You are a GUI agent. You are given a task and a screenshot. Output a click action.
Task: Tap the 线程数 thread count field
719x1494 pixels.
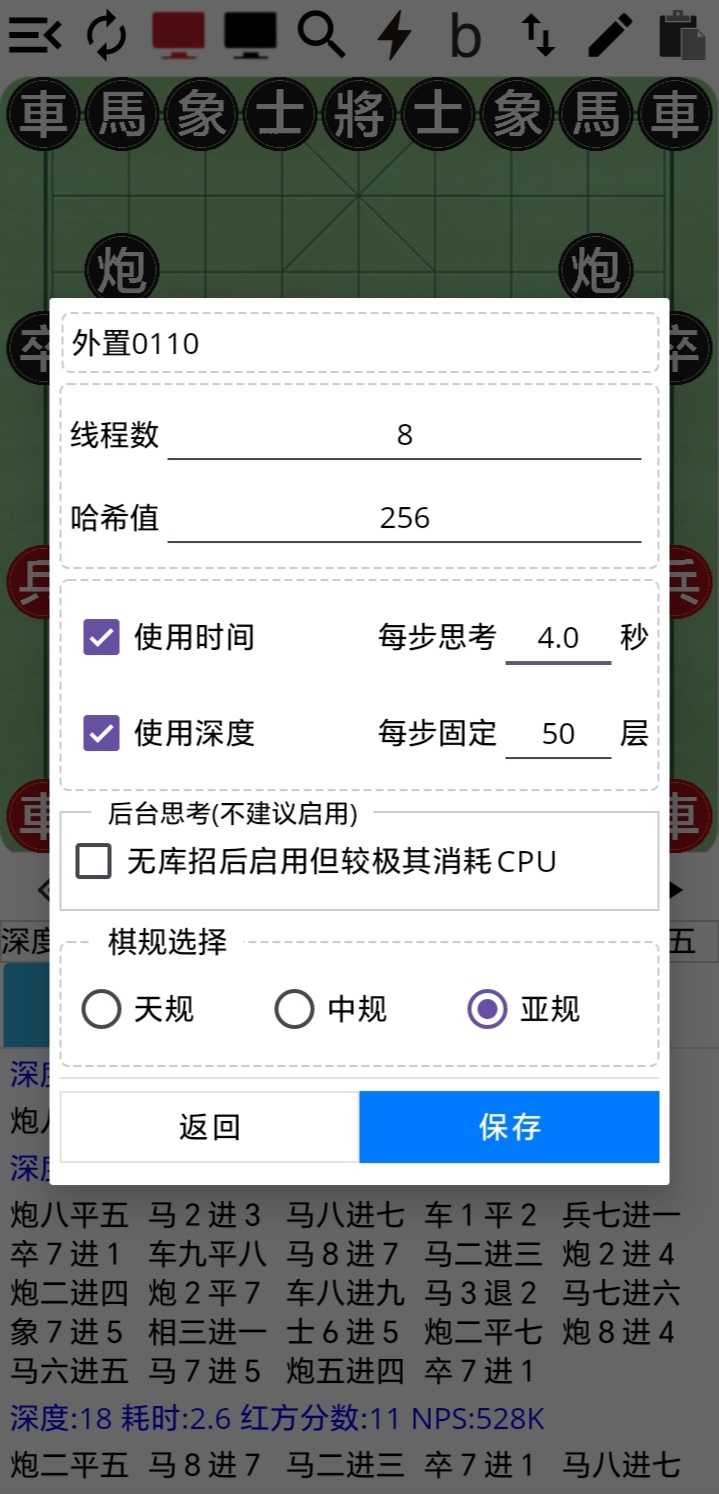tap(404, 435)
